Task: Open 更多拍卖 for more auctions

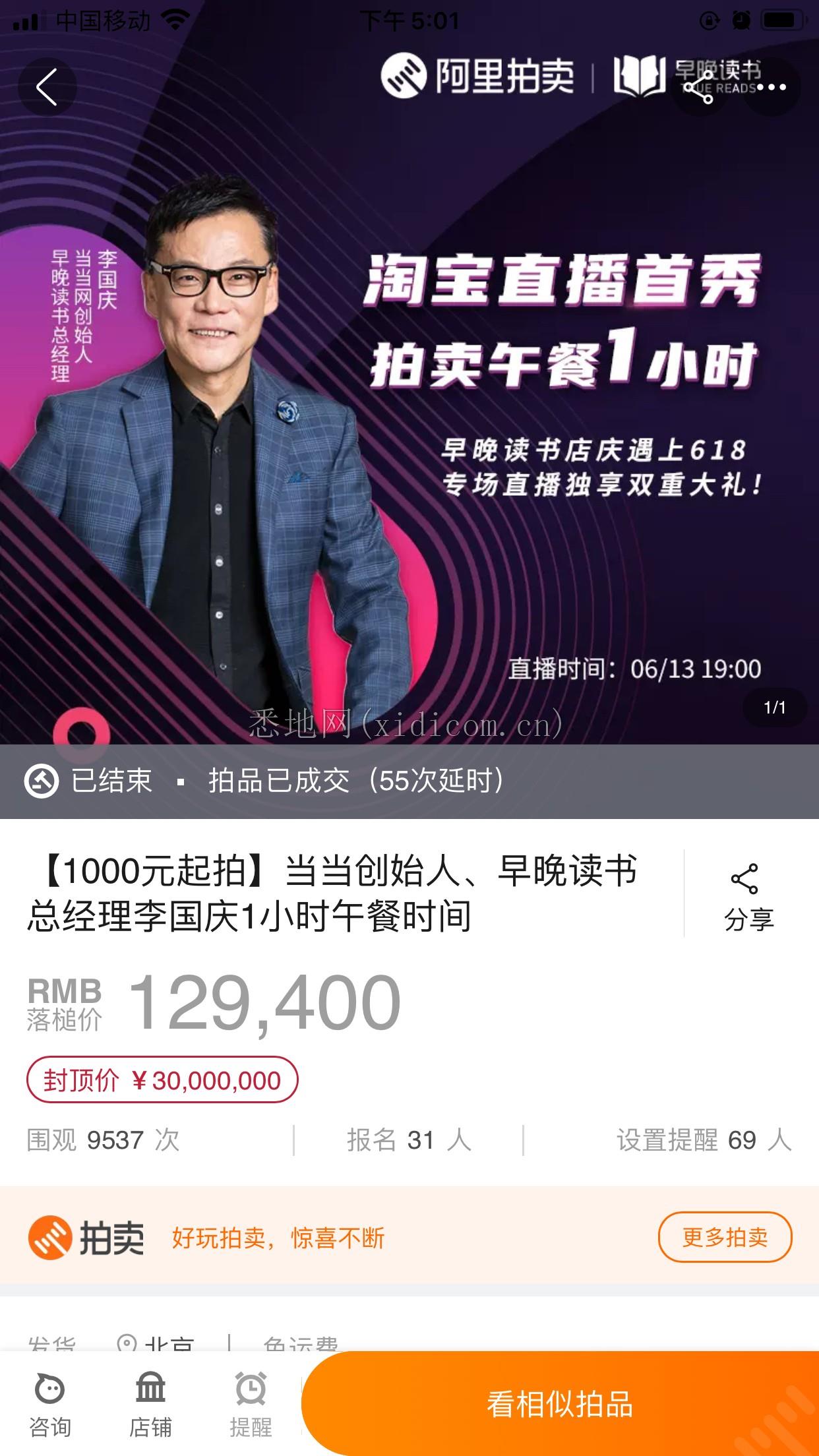Action: [725, 1237]
